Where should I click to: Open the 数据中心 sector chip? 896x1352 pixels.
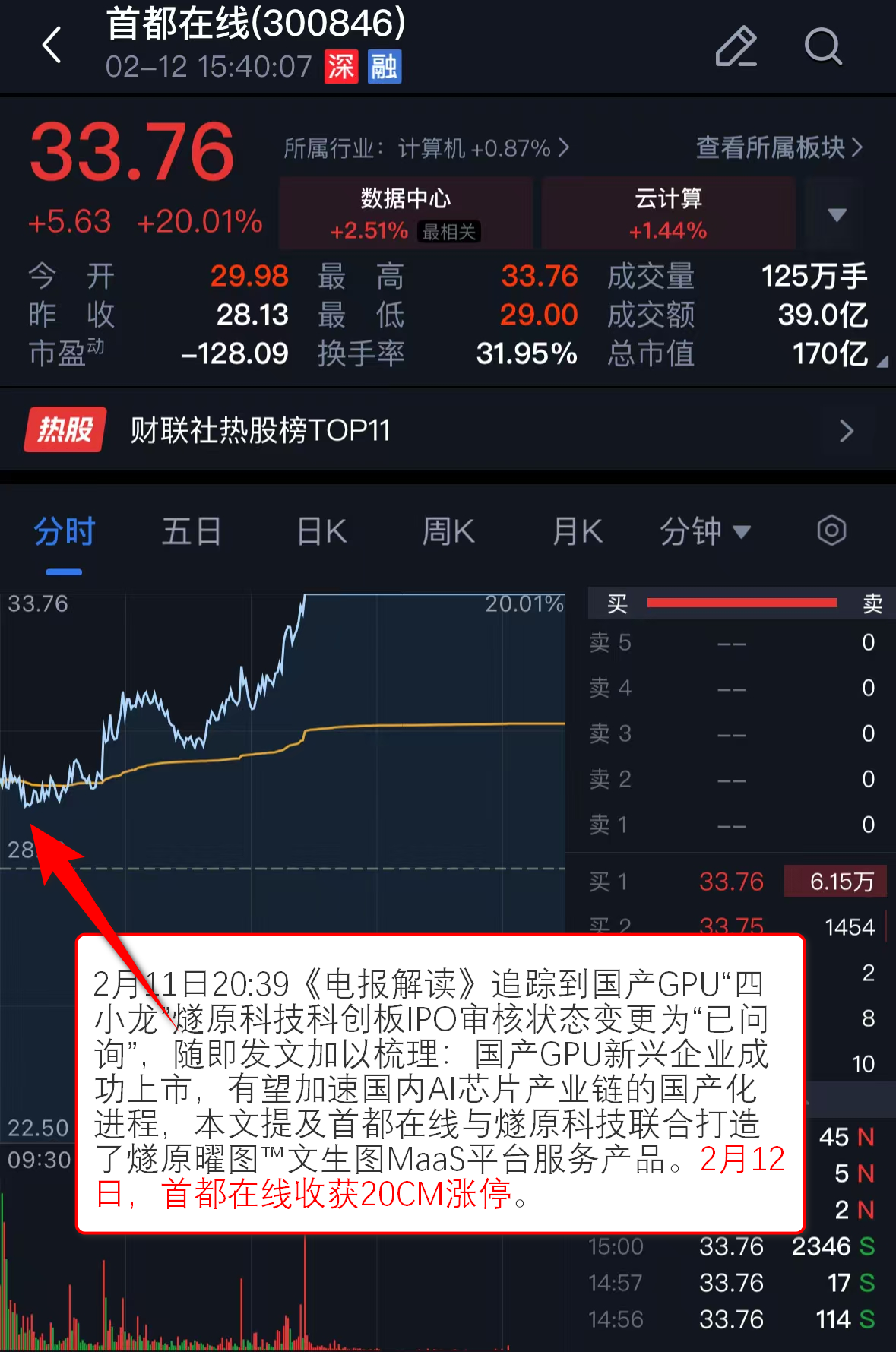405,213
